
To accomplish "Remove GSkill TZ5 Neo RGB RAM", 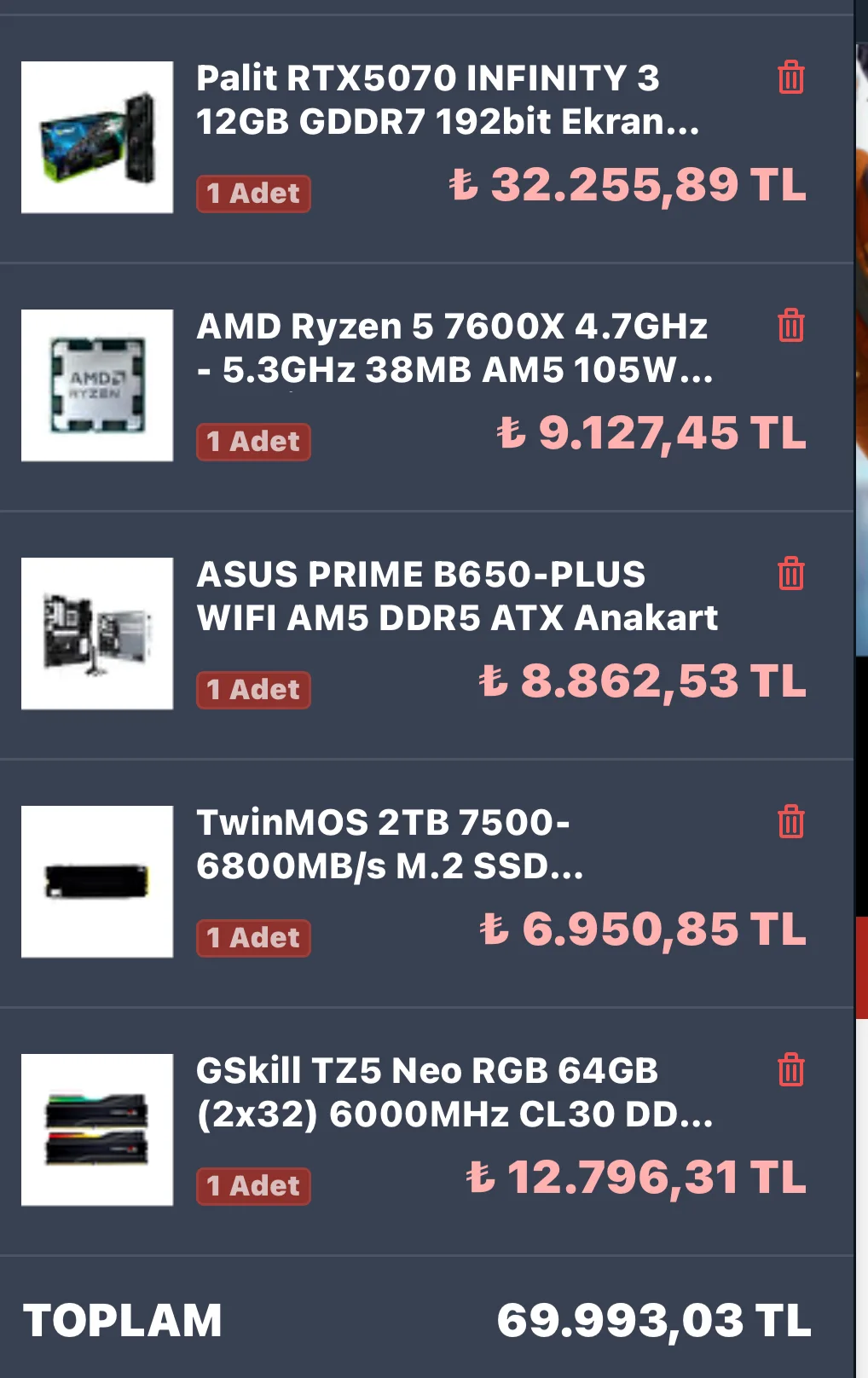I will [791, 1070].
